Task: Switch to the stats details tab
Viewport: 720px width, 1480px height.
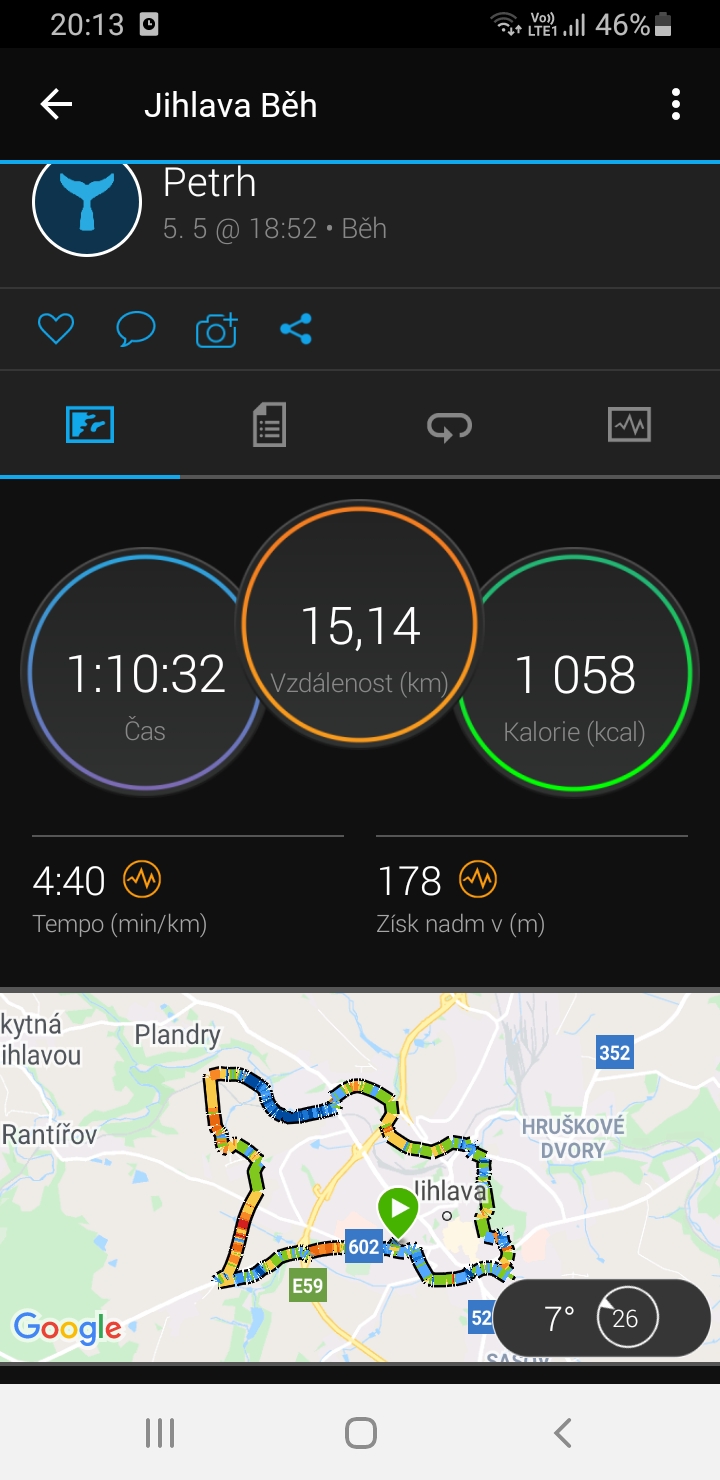Action: (x=269, y=425)
